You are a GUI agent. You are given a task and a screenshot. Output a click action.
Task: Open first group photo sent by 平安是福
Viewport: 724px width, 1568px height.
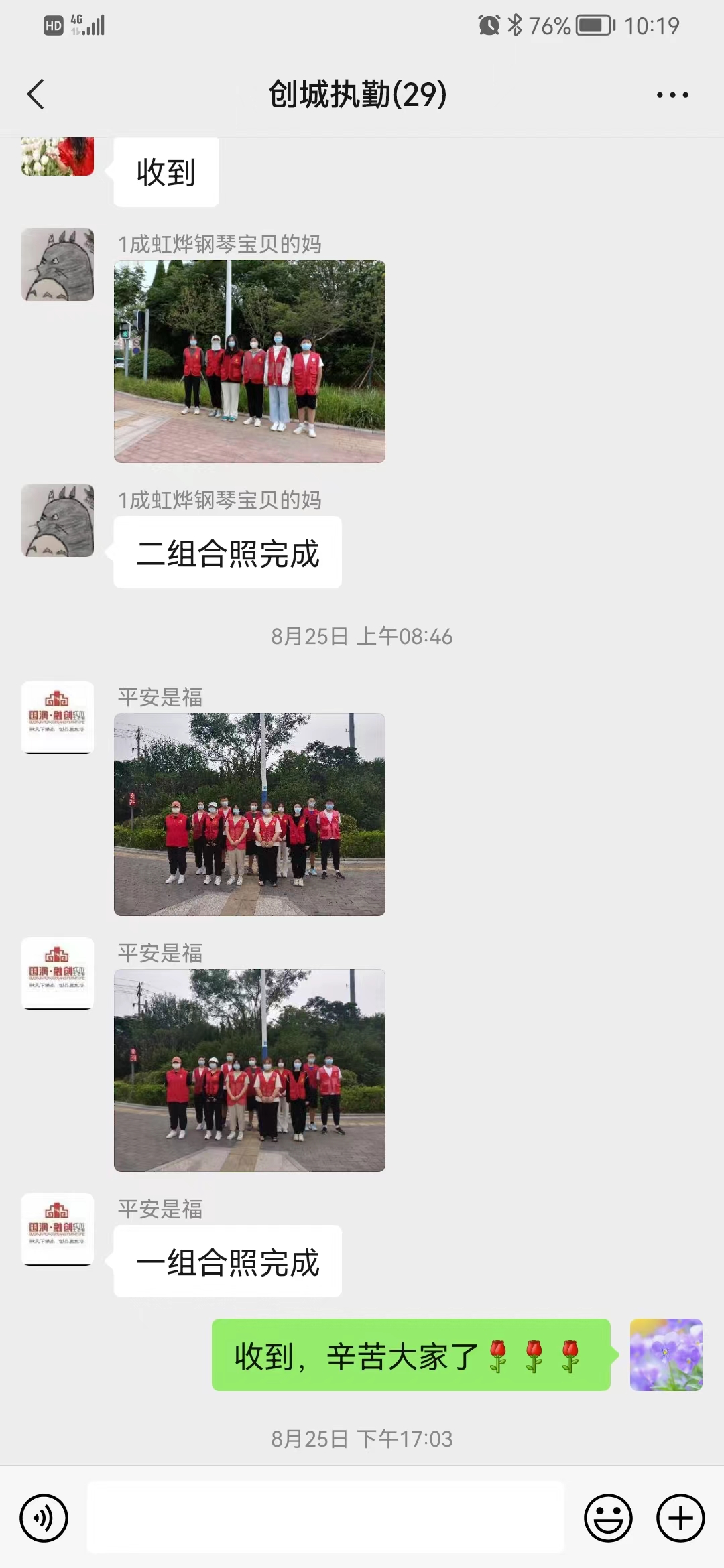(249, 814)
